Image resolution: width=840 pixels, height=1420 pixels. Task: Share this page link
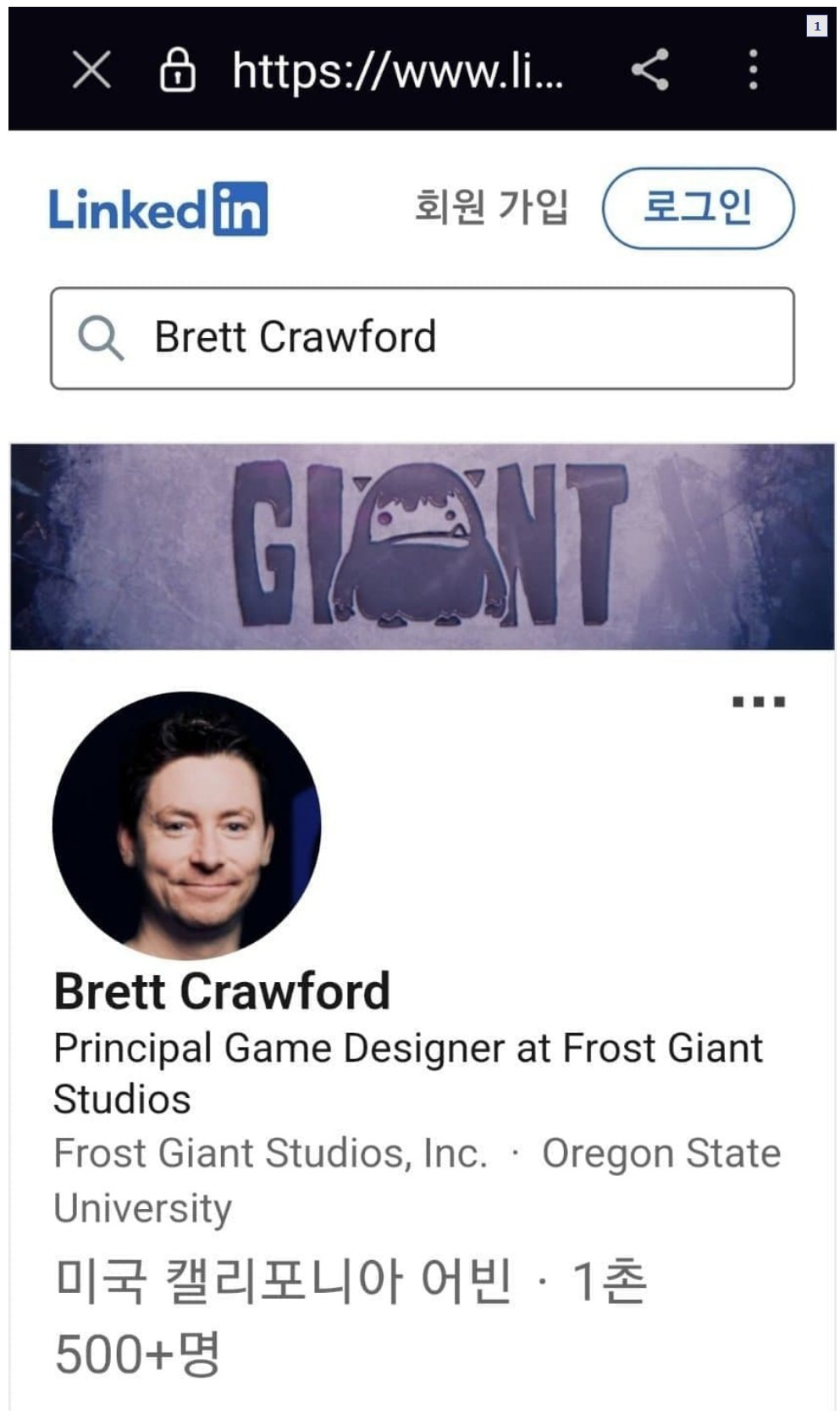pos(650,69)
